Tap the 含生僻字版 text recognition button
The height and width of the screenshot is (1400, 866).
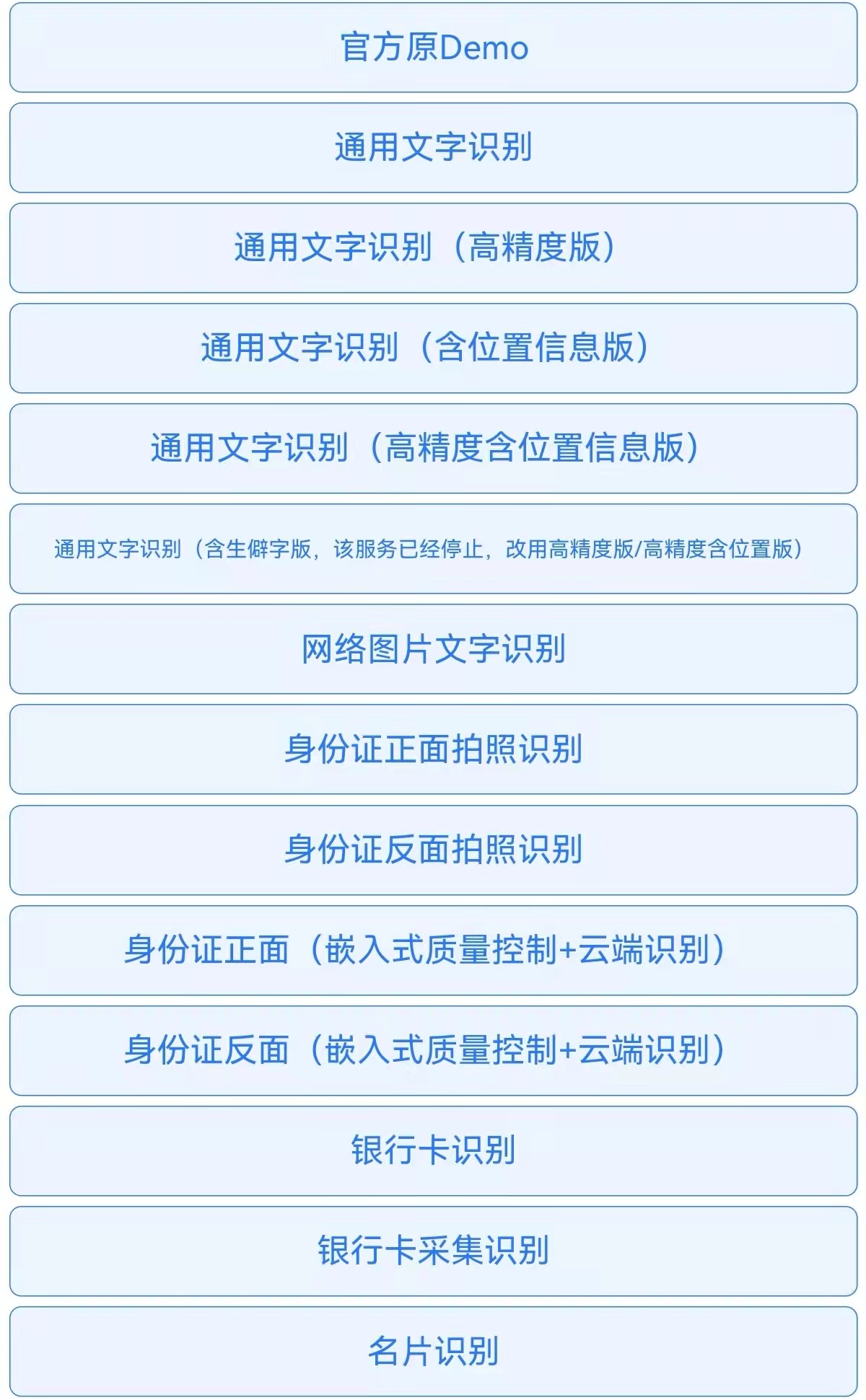(x=433, y=549)
